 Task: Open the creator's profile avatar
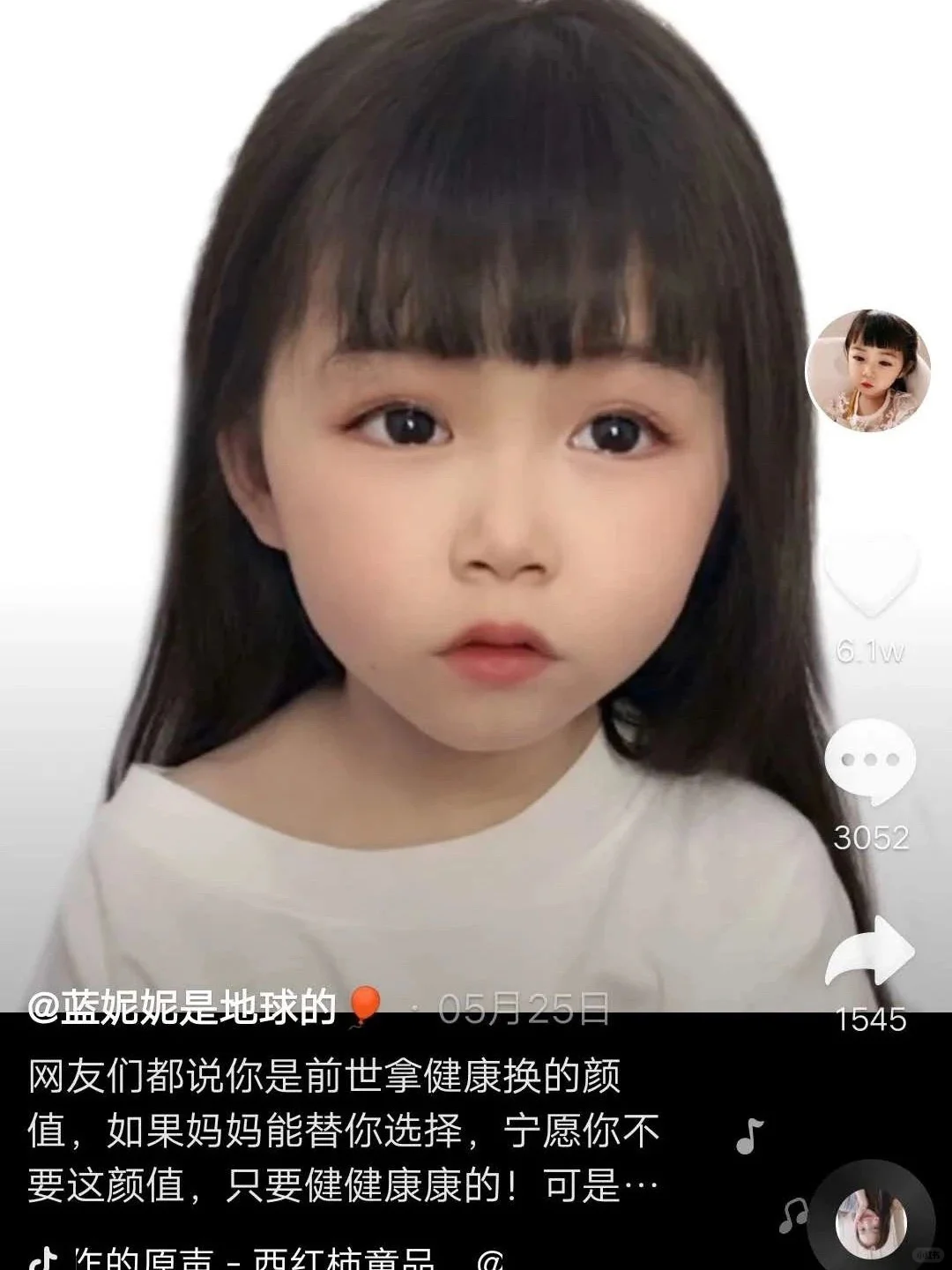868,371
